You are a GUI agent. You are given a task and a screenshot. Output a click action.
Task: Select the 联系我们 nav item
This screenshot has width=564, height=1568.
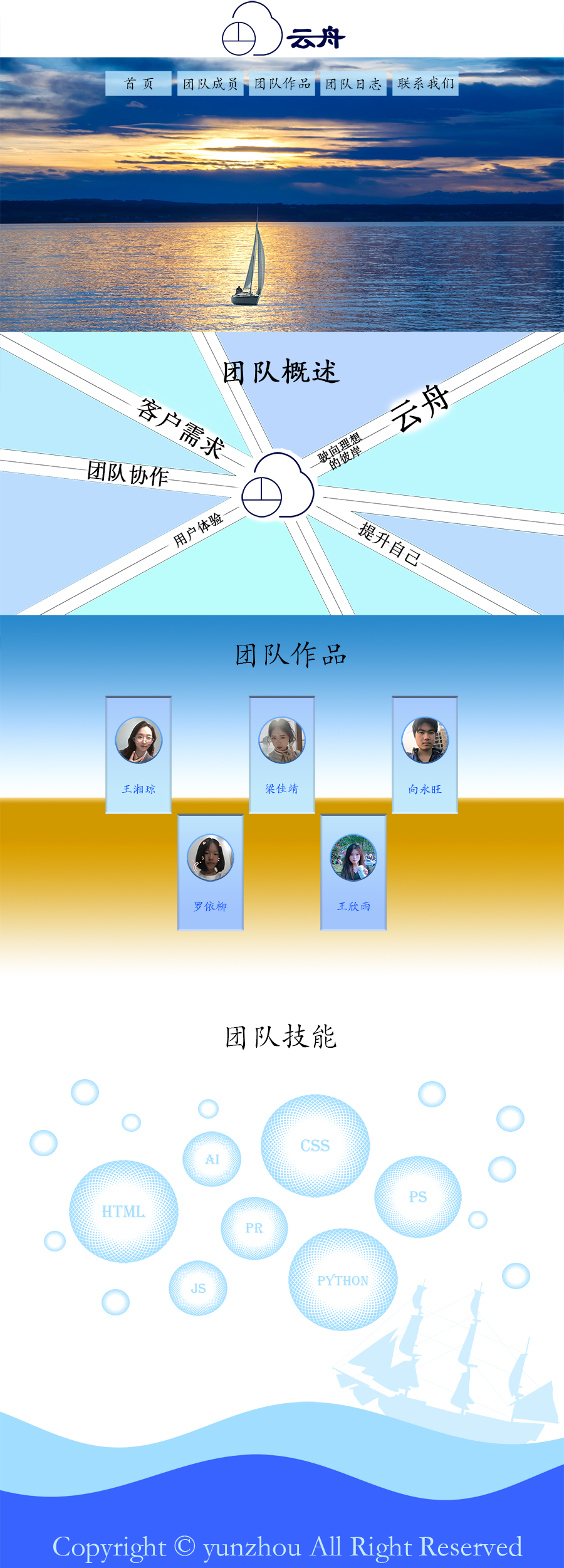pos(426,83)
